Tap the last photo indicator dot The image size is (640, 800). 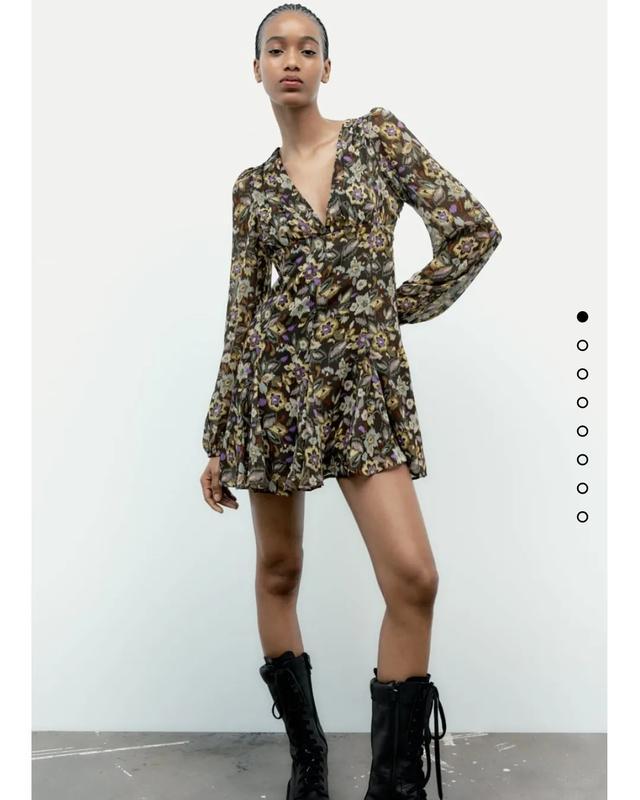click(x=582, y=517)
